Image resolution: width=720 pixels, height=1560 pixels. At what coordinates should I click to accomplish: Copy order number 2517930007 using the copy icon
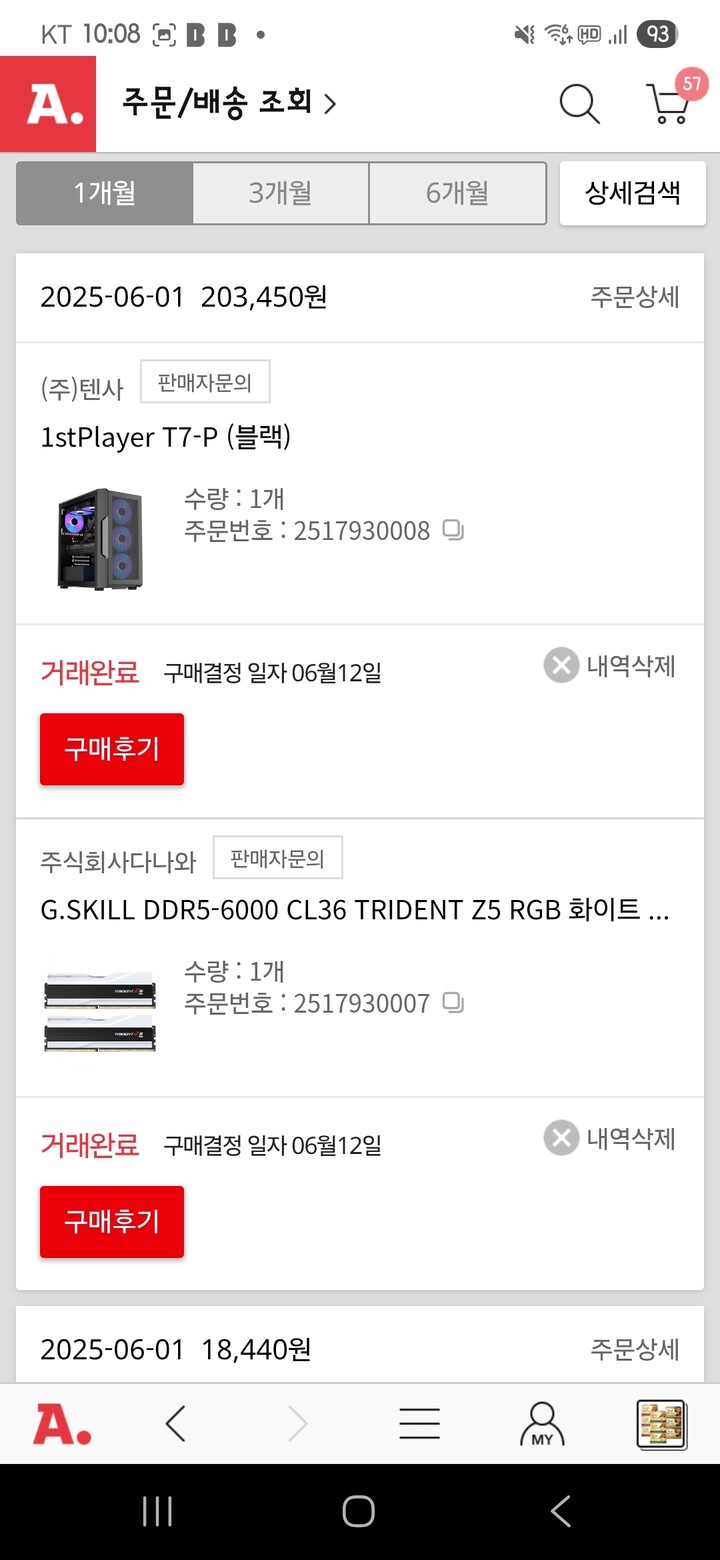coord(452,1003)
